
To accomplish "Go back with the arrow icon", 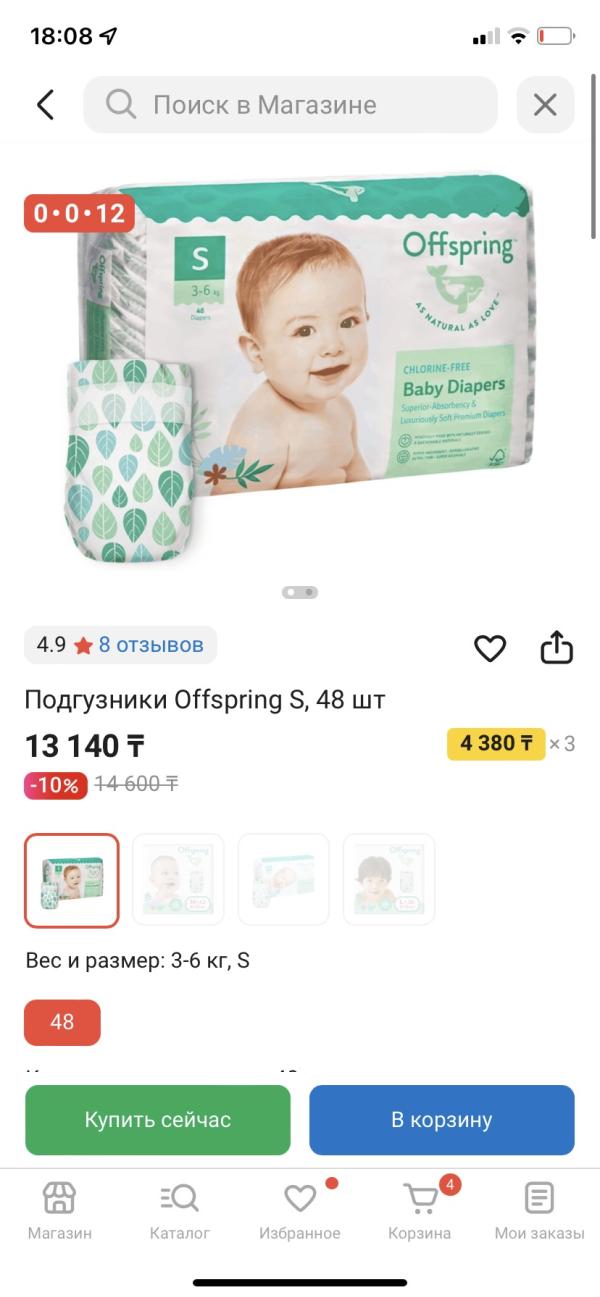I will tap(45, 104).
